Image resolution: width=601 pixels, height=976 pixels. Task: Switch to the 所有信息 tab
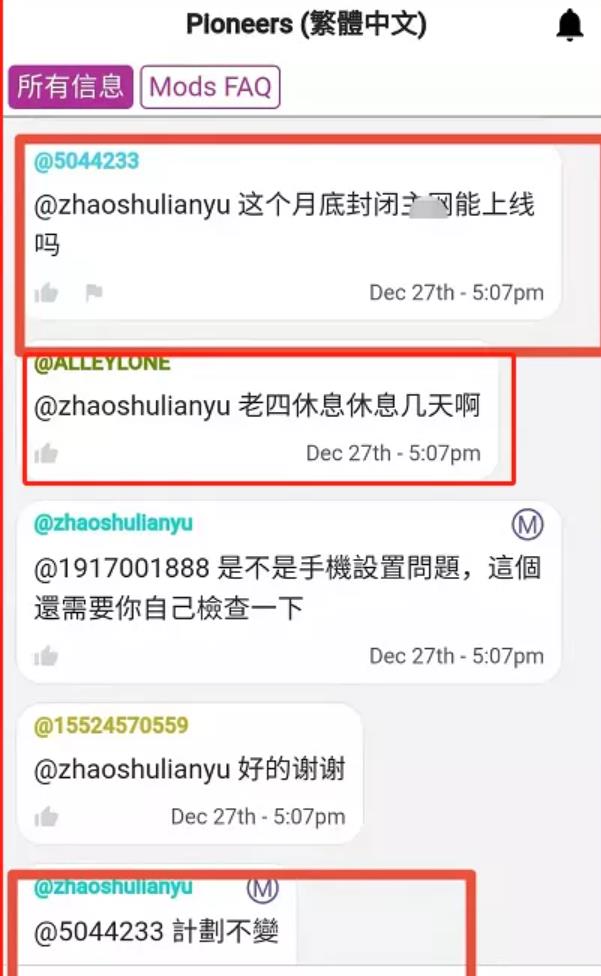click(x=71, y=87)
